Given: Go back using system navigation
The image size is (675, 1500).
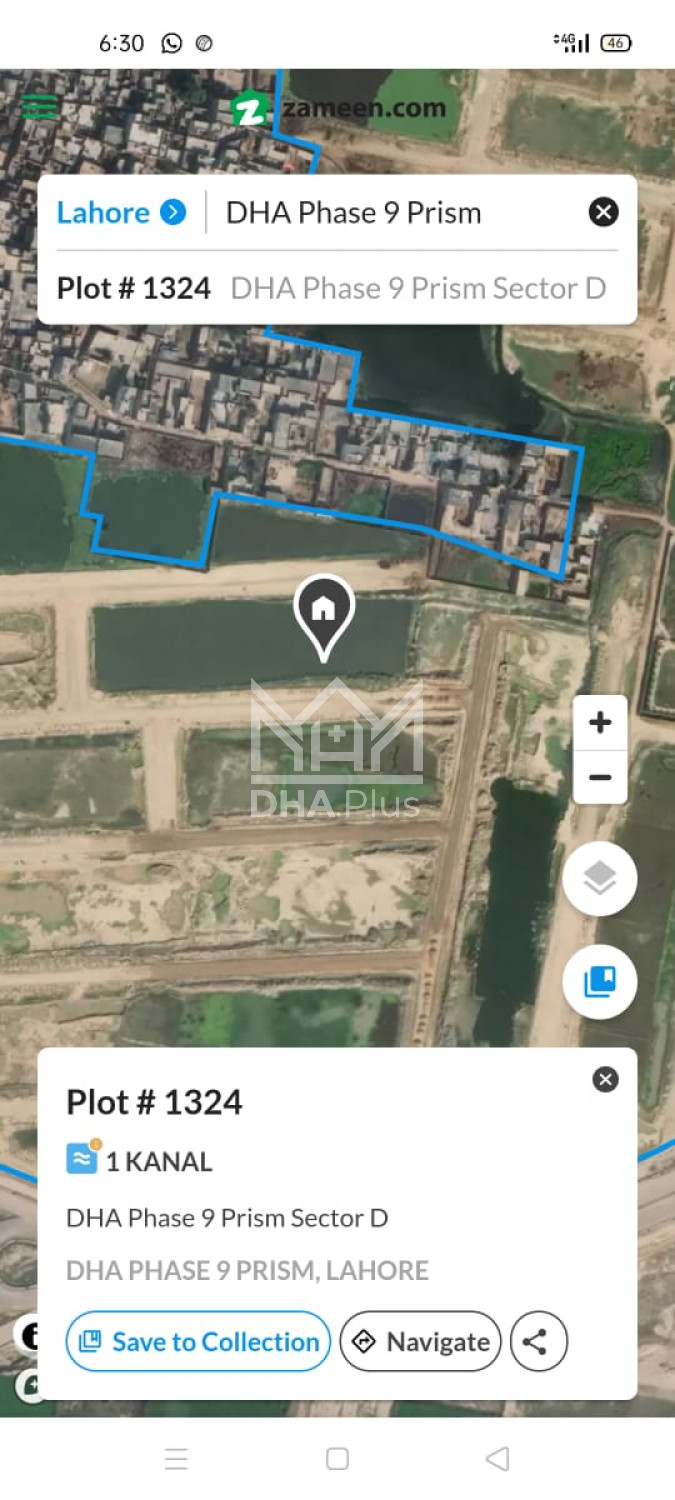Looking at the screenshot, I should point(497,1459).
